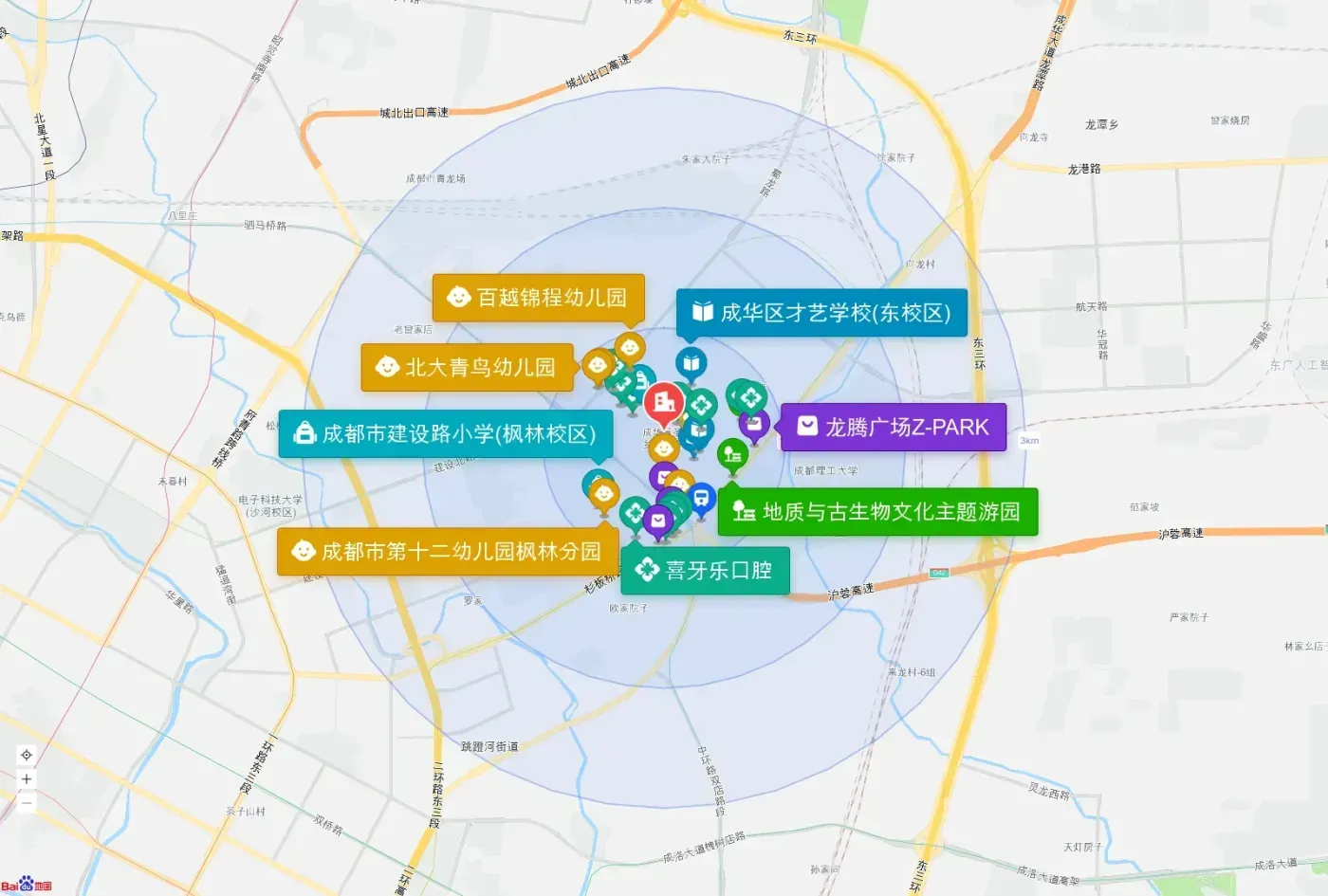Screen dimensions: 1328x896
Task: Select the blue bus stop marker
Action: 701,498
